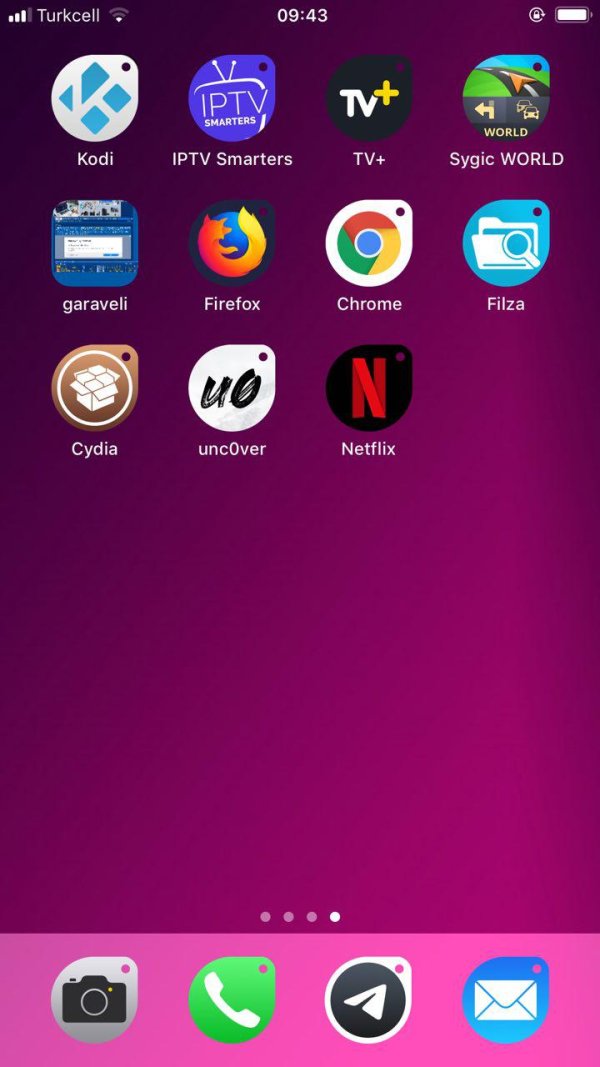Launch Cydia
This screenshot has height=1067, width=600.
95,388
